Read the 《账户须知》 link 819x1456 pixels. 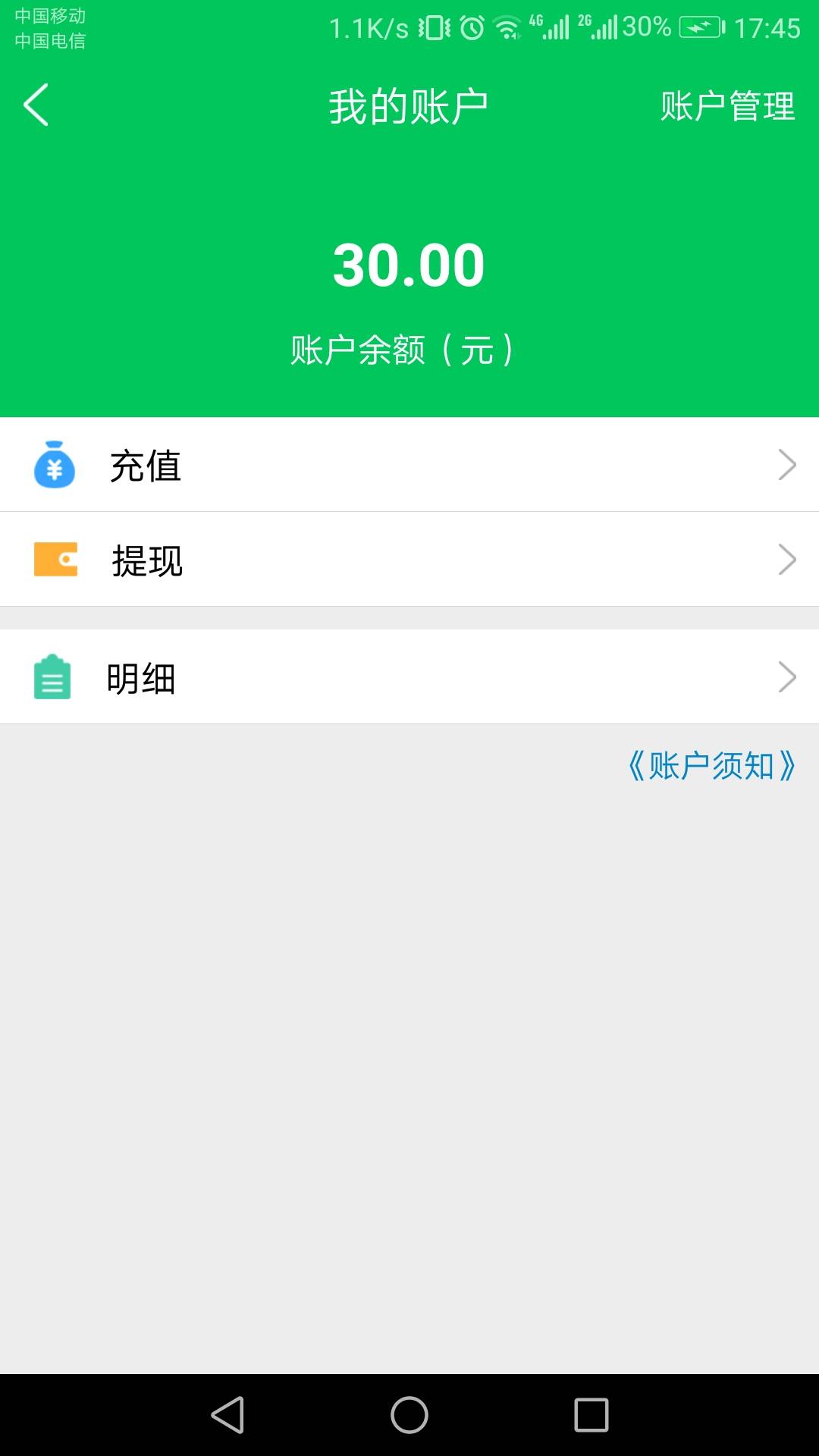click(x=711, y=765)
